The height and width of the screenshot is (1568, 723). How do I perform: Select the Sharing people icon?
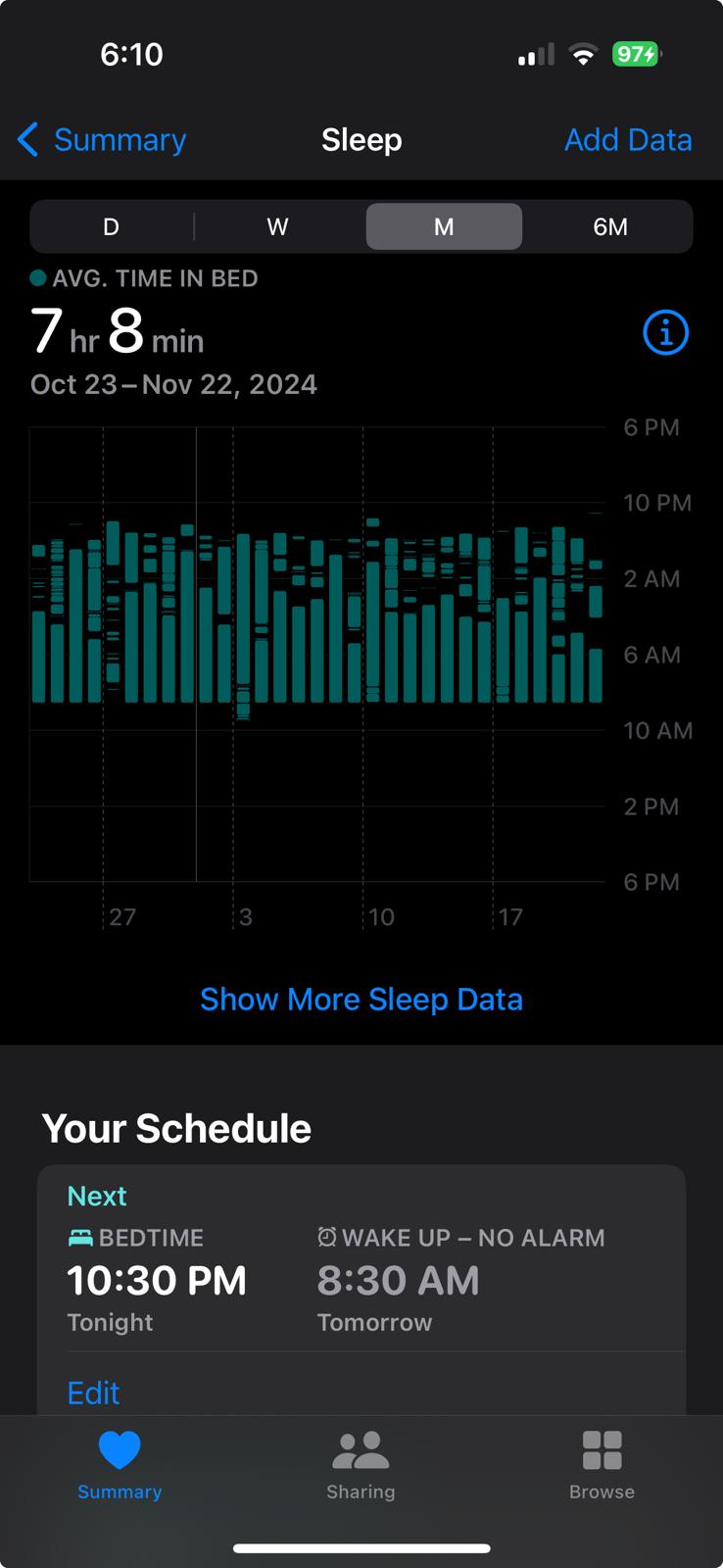click(x=361, y=1449)
